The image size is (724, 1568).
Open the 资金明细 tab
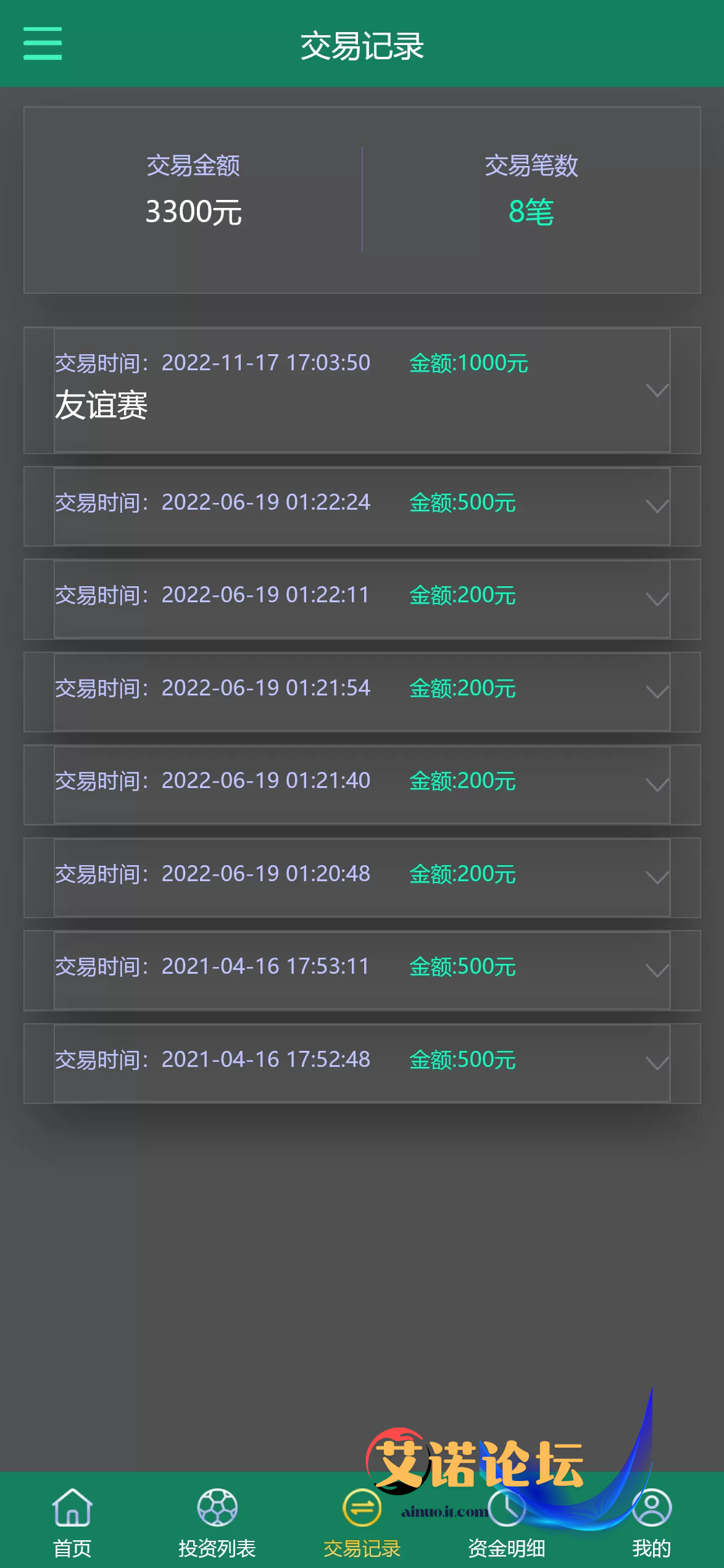507,1522
